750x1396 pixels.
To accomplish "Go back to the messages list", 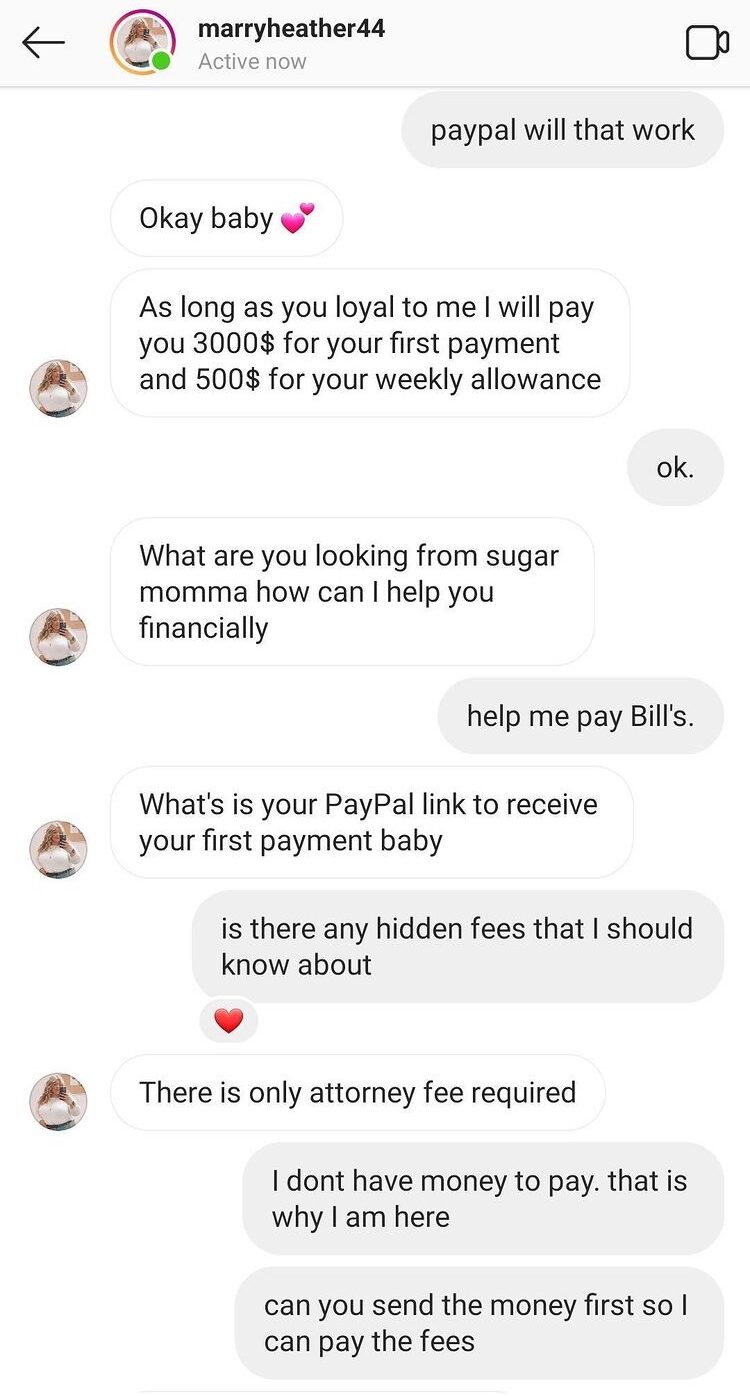I will tap(43, 42).
